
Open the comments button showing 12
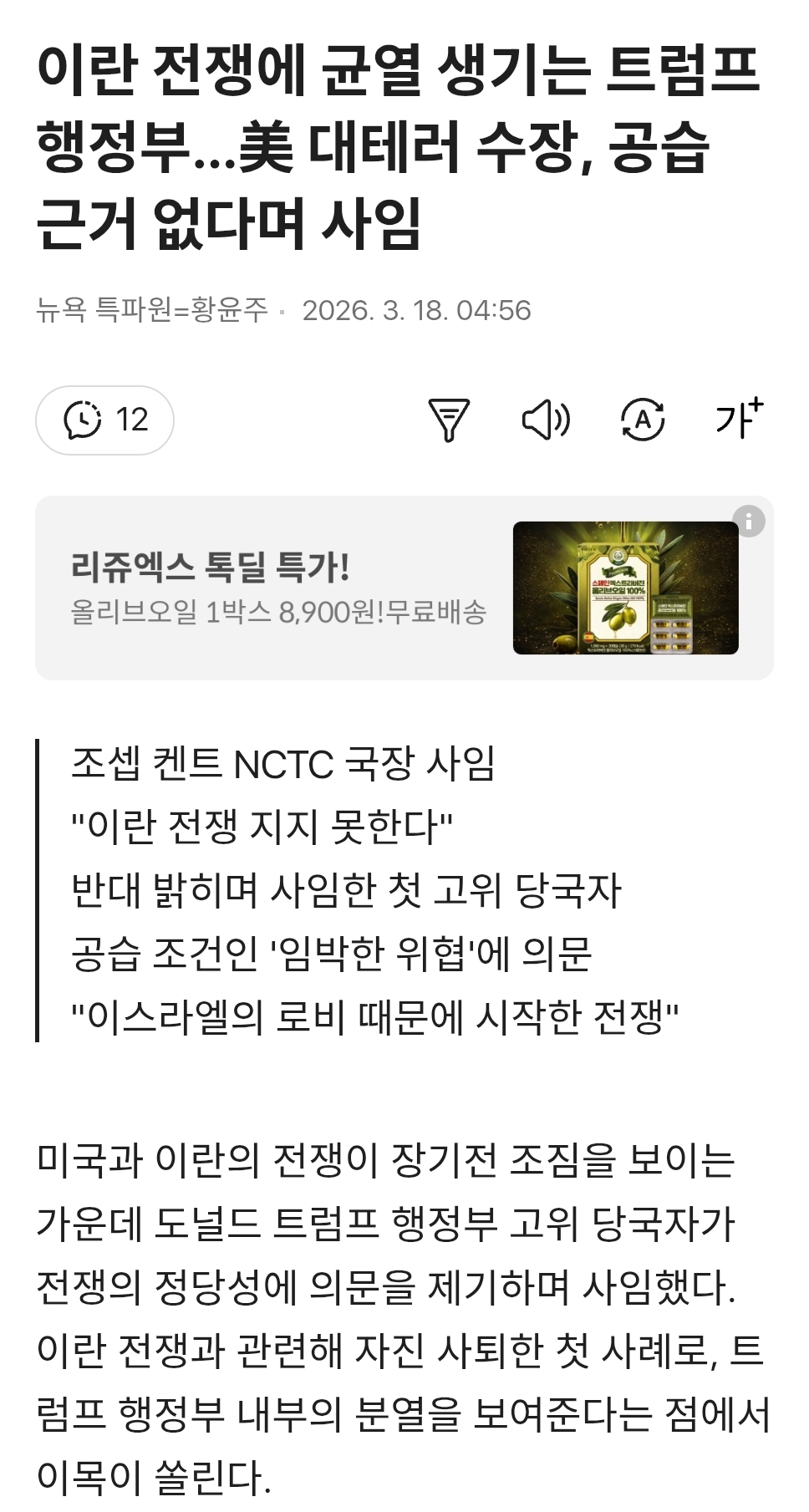click(x=104, y=420)
